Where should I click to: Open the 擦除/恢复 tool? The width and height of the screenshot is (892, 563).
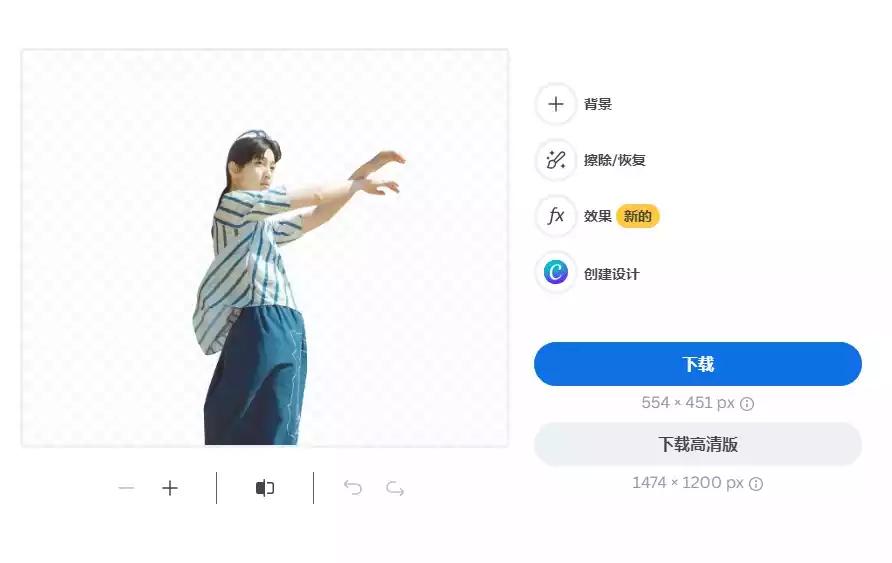tap(556, 160)
